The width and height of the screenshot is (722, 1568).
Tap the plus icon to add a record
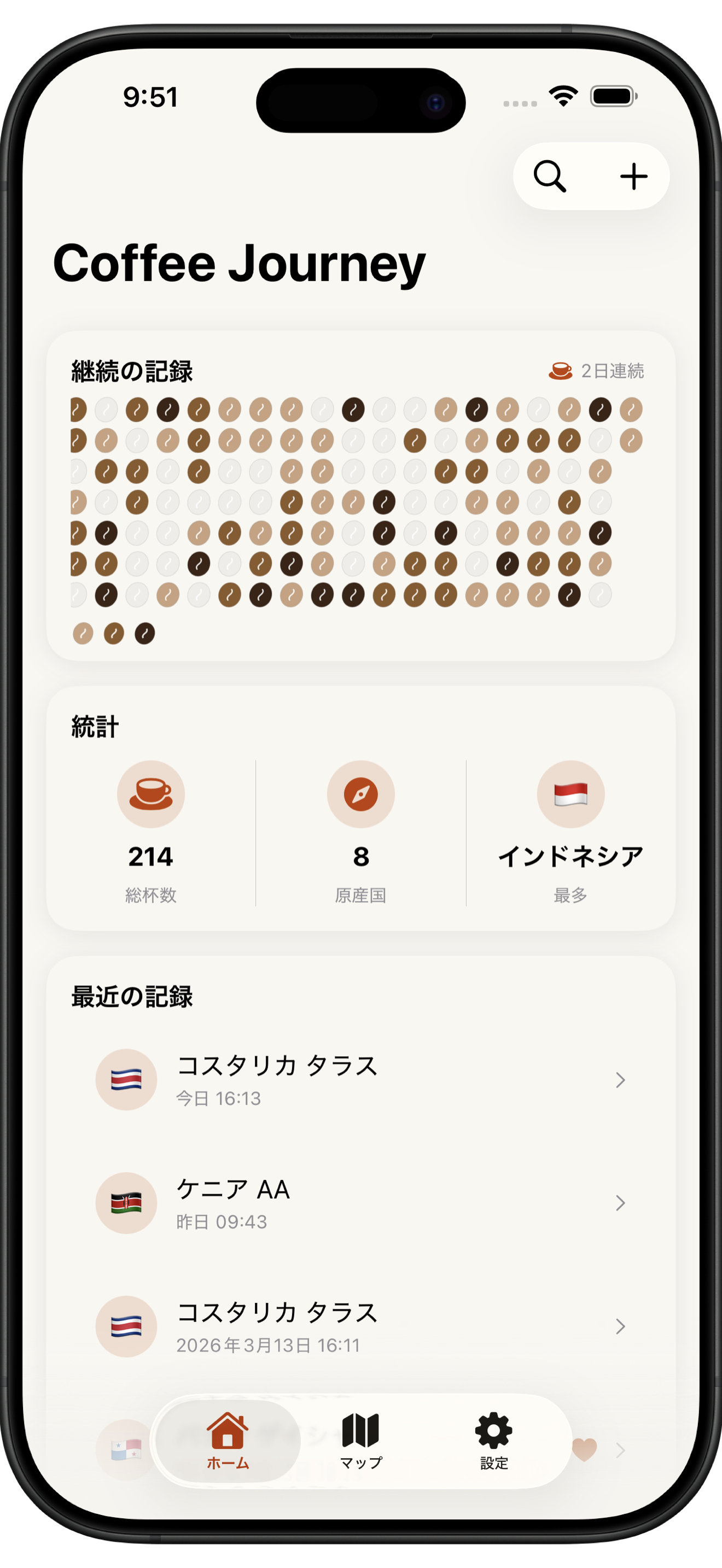(634, 176)
